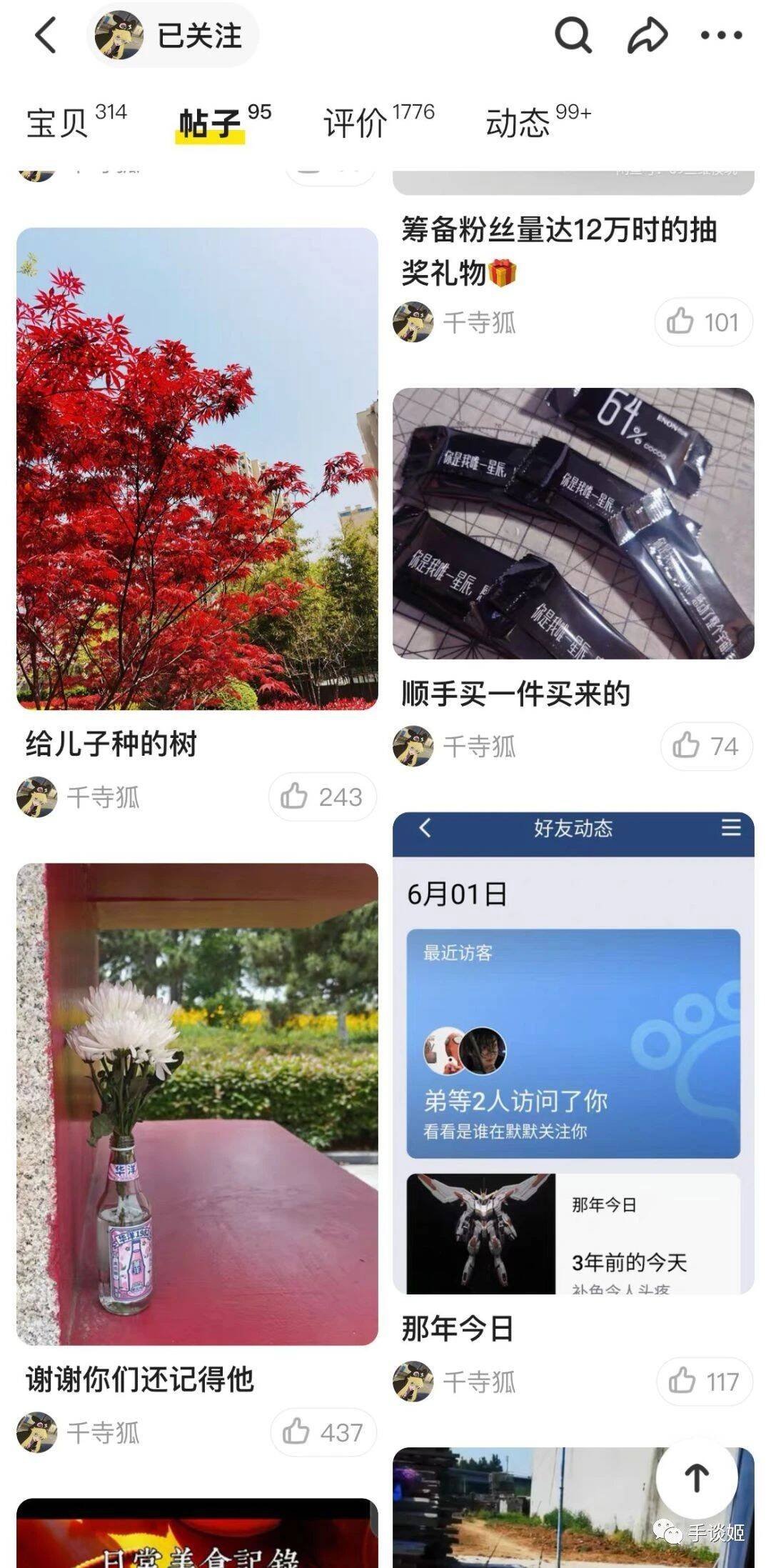This screenshot has height=1568, width=771.
Task: Like the post 谢谢你们还记得他
Action: pos(323,1432)
